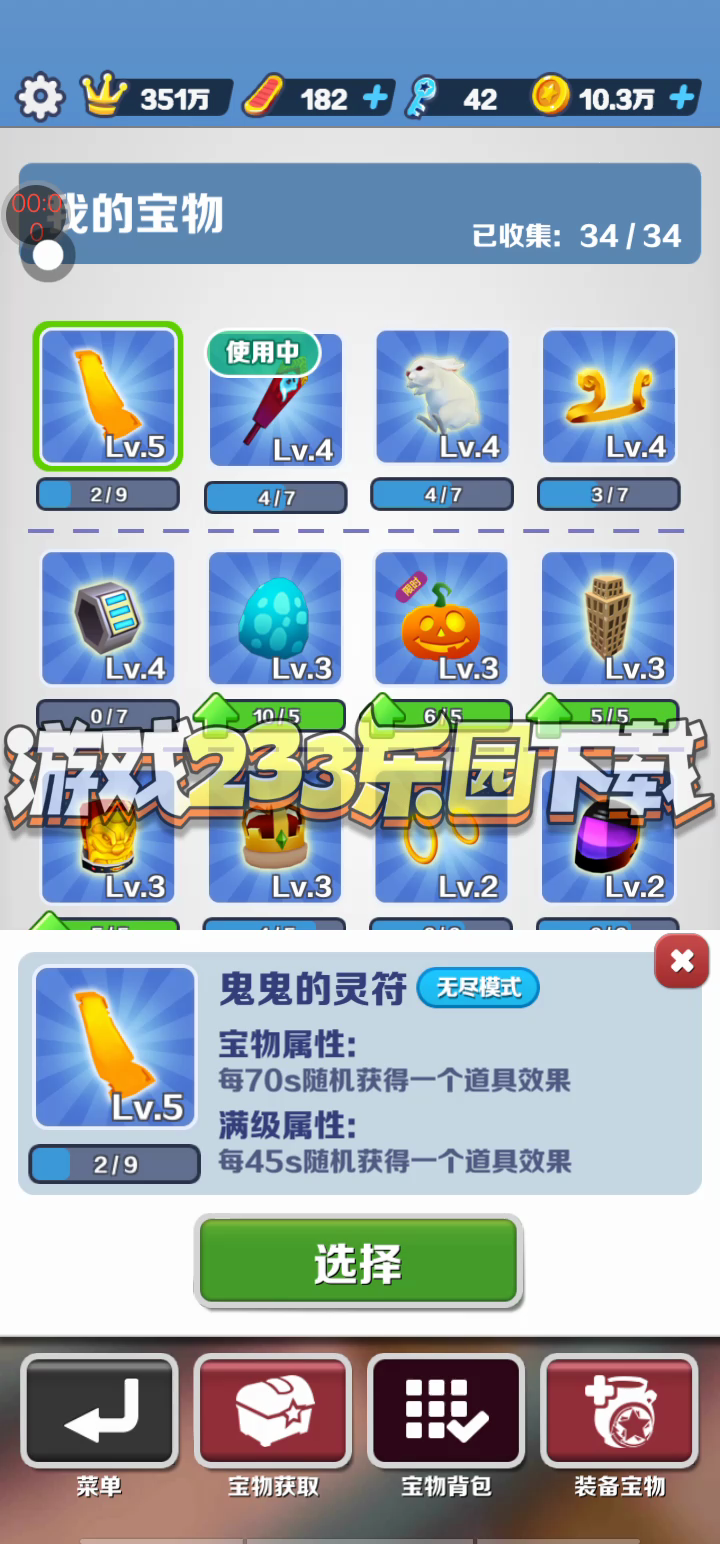
Task: Select the hexagon gadget treasure Lv.4
Action: (108, 618)
